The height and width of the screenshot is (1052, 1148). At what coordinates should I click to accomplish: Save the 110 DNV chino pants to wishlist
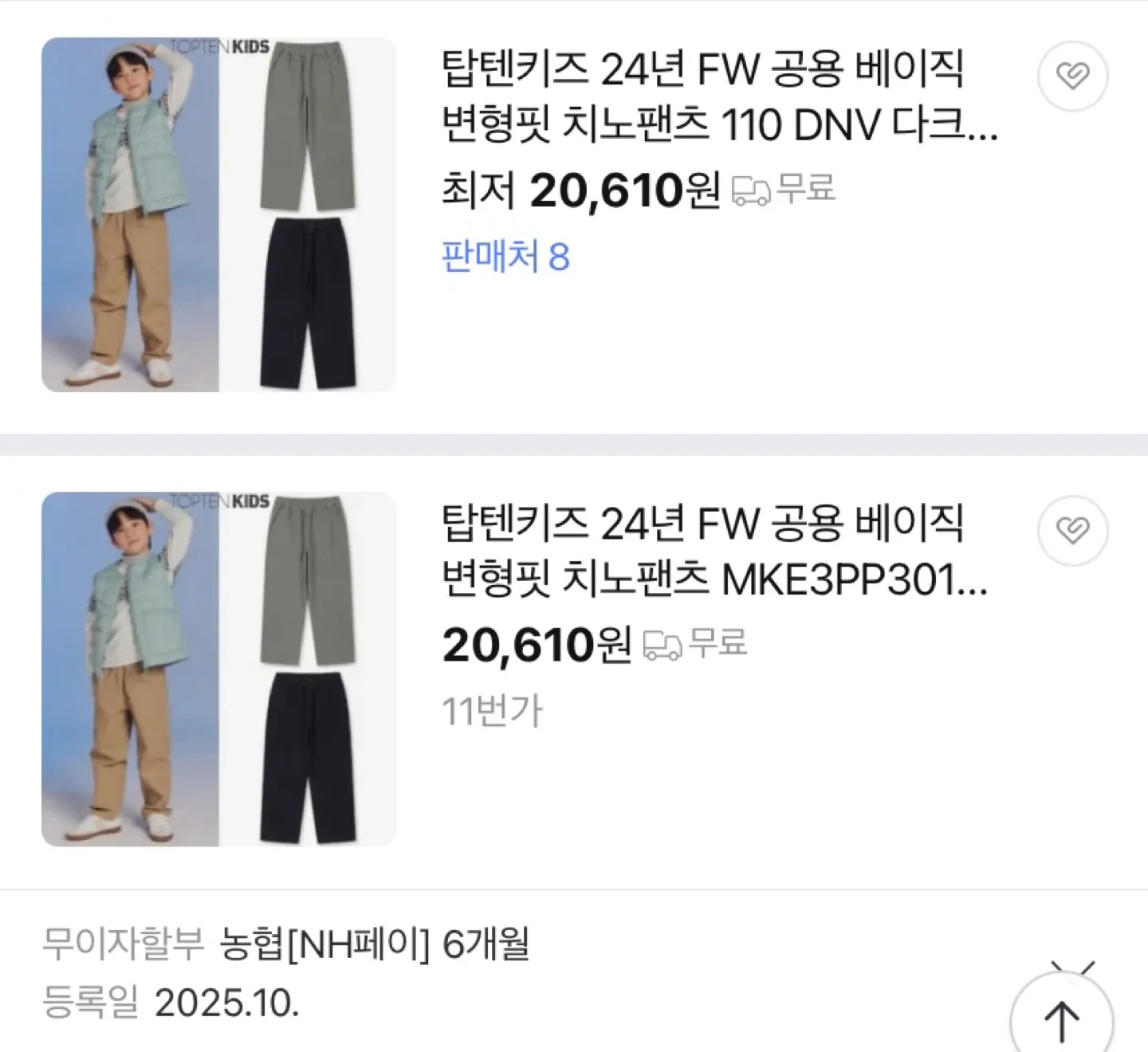1072,76
